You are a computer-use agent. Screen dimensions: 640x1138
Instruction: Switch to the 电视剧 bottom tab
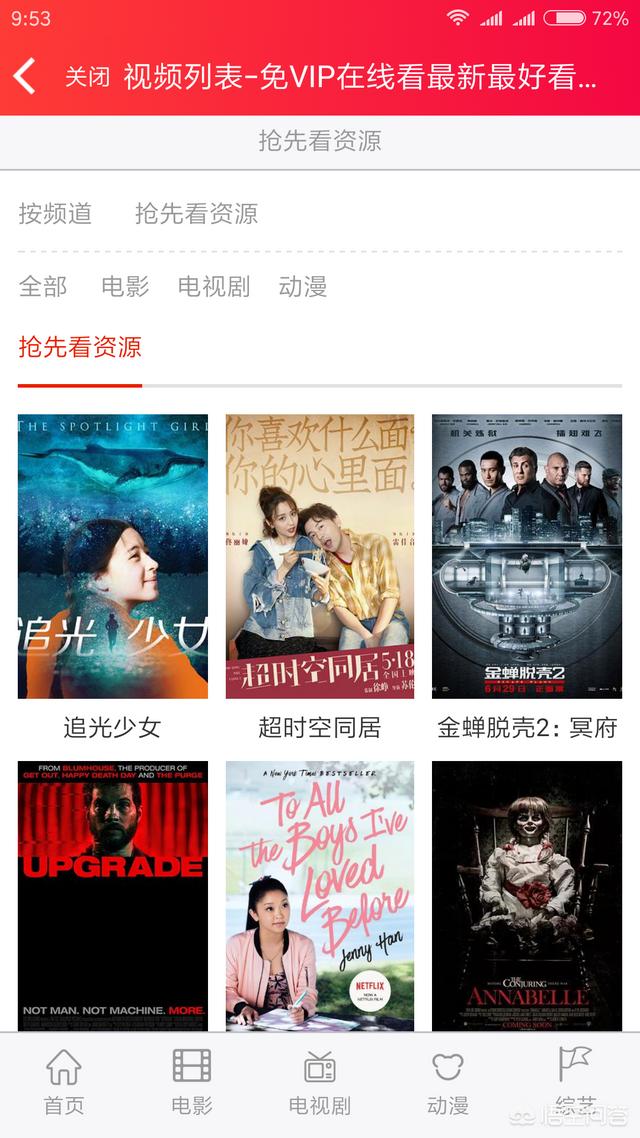coord(320,1082)
